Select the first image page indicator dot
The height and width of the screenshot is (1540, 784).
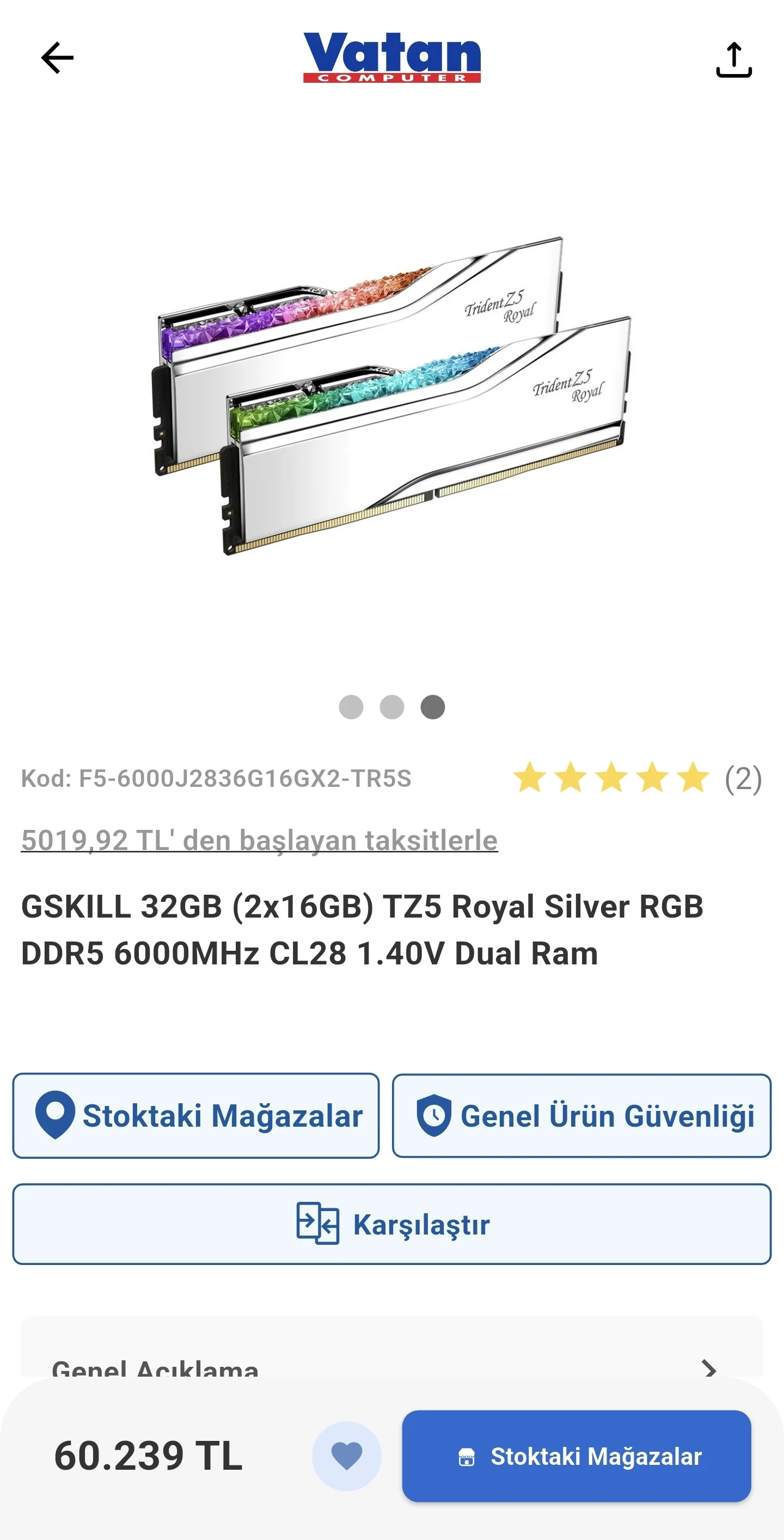pos(351,707)
